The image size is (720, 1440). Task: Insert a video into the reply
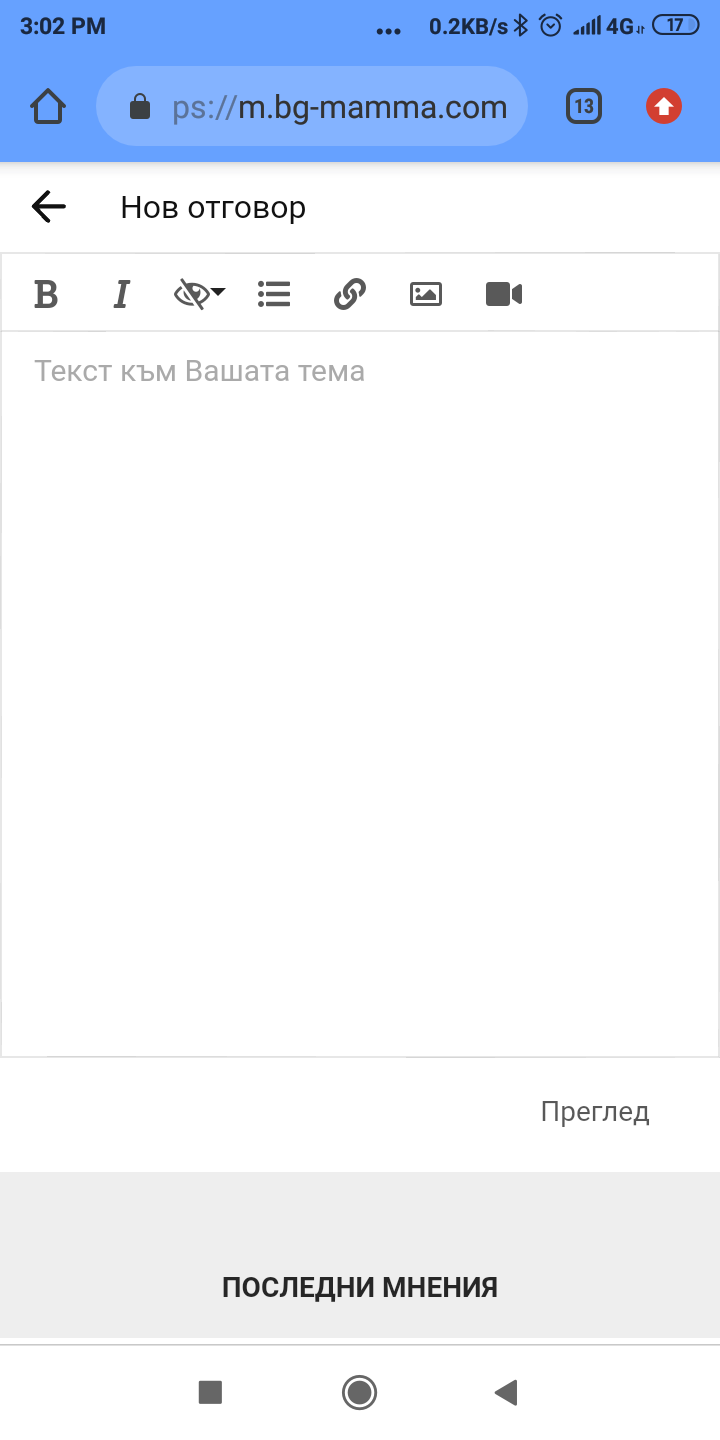(x=504, y=294)
